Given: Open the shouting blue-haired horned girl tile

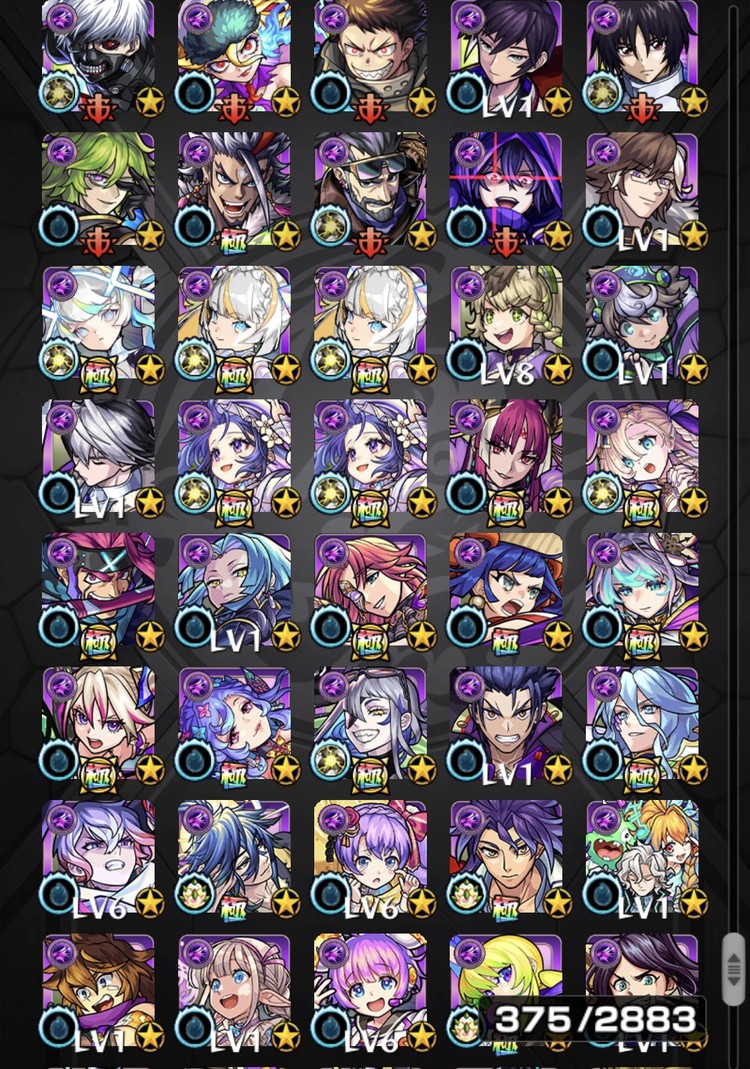Looking at the screenshot, I should point(506,589).
